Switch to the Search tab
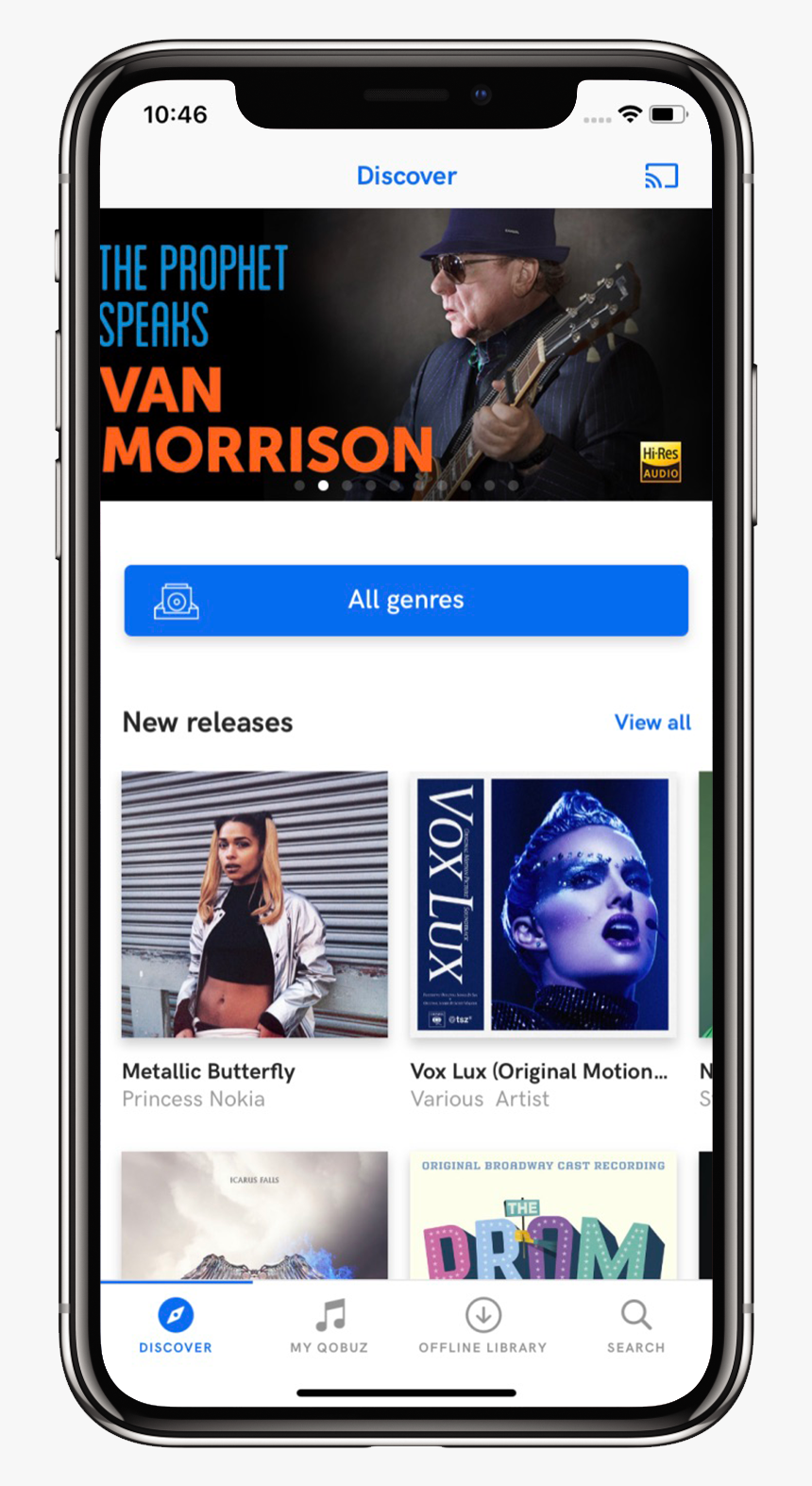 coord(635,1325)
